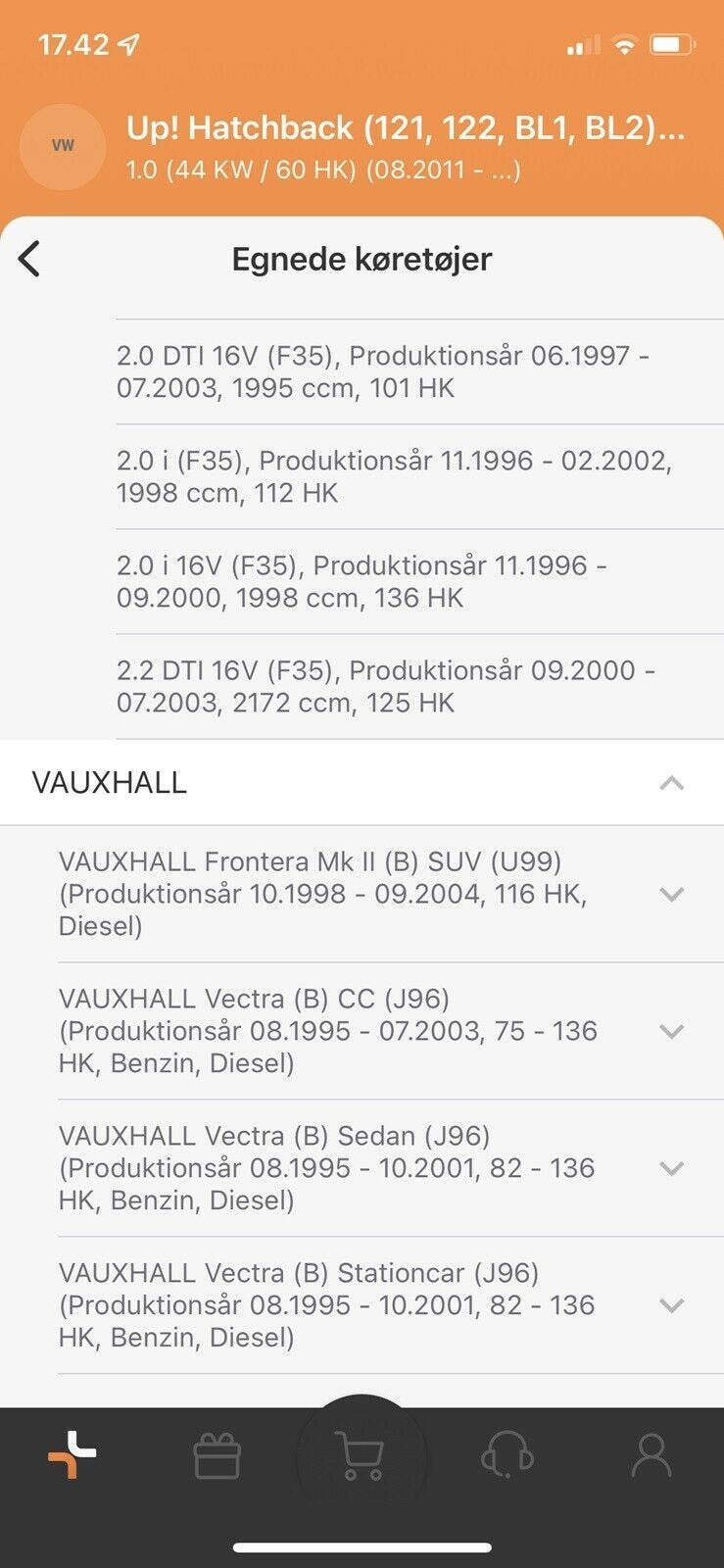Open the VW Up! Hatchback vehicle selector
The width and height of the screenshot is (724, 1568).
(x=405, y=145)
